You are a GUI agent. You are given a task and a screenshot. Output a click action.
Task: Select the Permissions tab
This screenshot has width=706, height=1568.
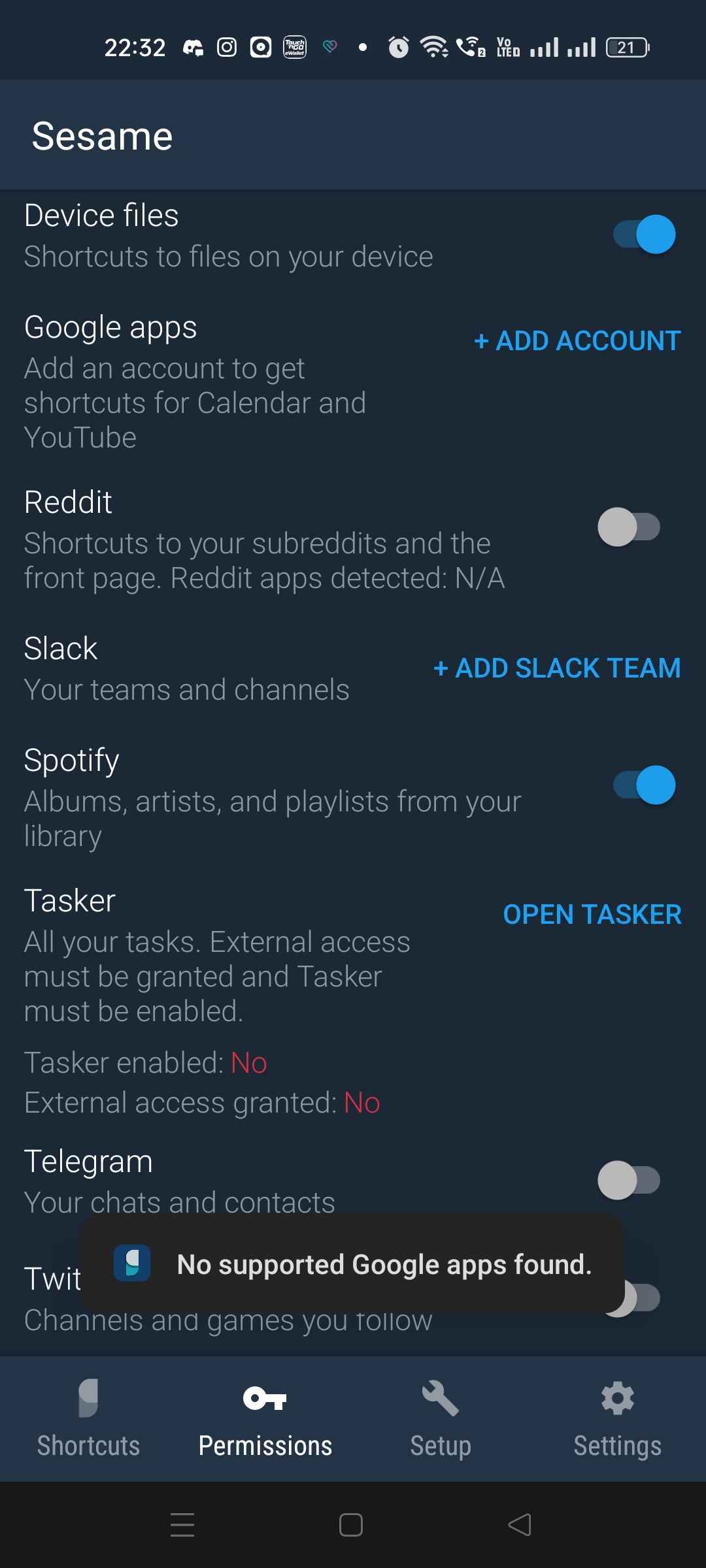(x=265, y=1419)
